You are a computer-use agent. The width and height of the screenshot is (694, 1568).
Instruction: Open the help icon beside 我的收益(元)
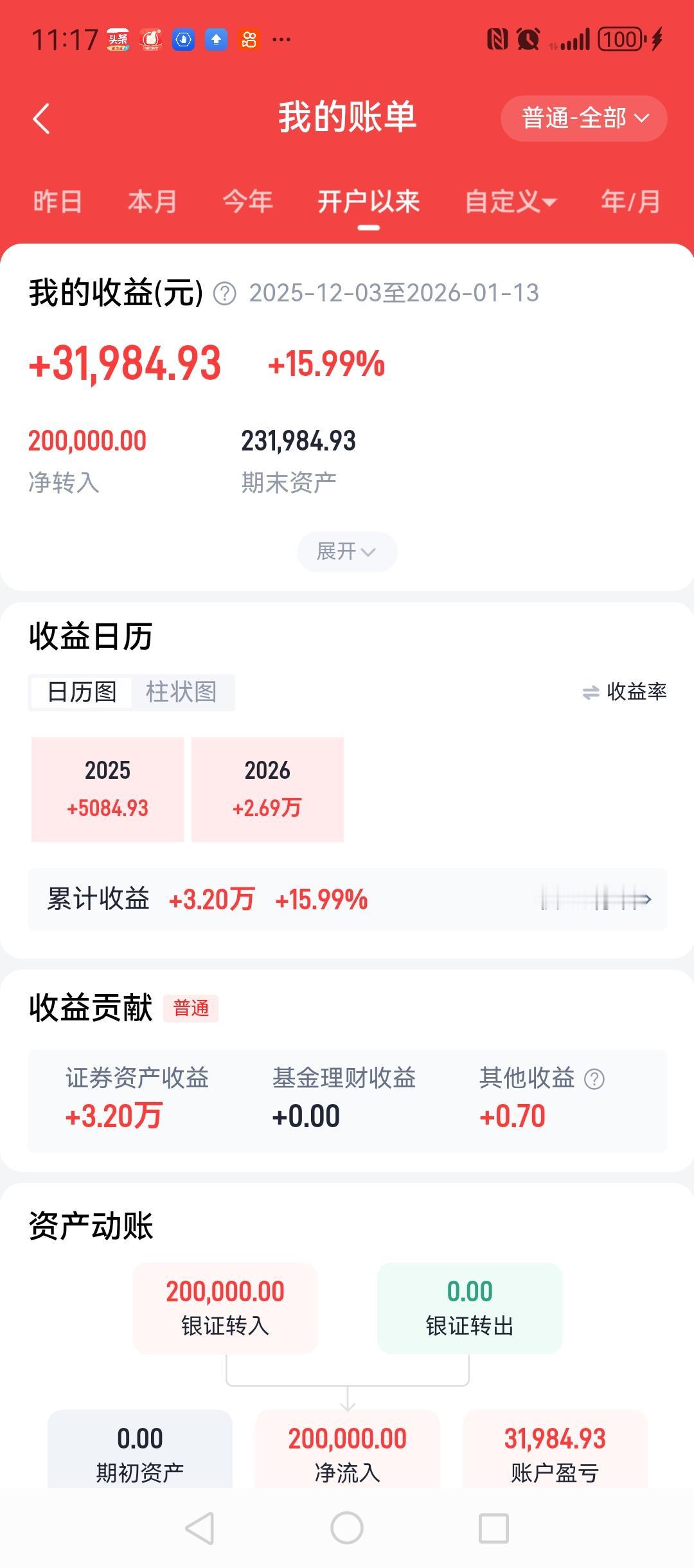(224, 294)
